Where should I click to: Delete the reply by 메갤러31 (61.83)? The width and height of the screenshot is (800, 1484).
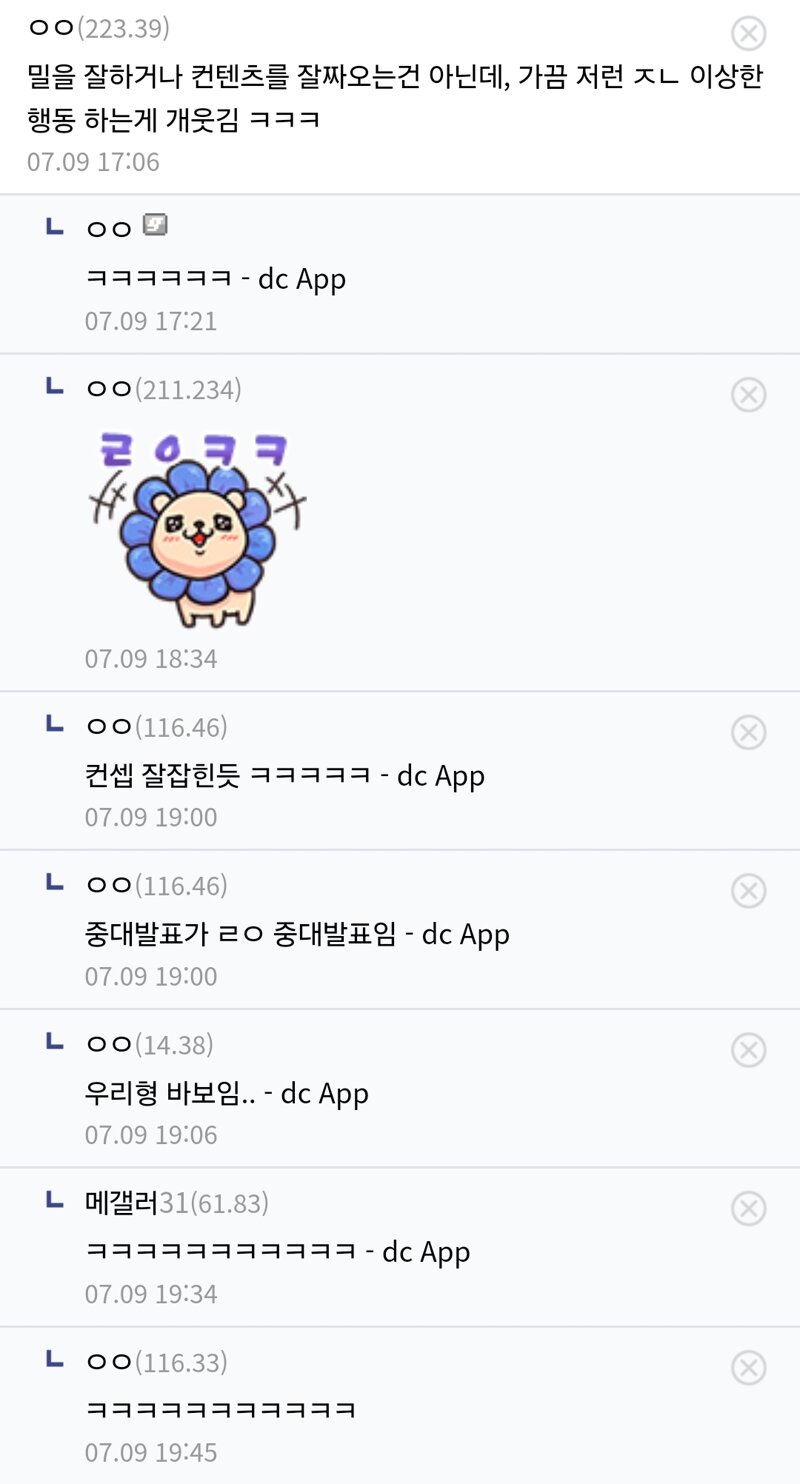point(748,1208)
